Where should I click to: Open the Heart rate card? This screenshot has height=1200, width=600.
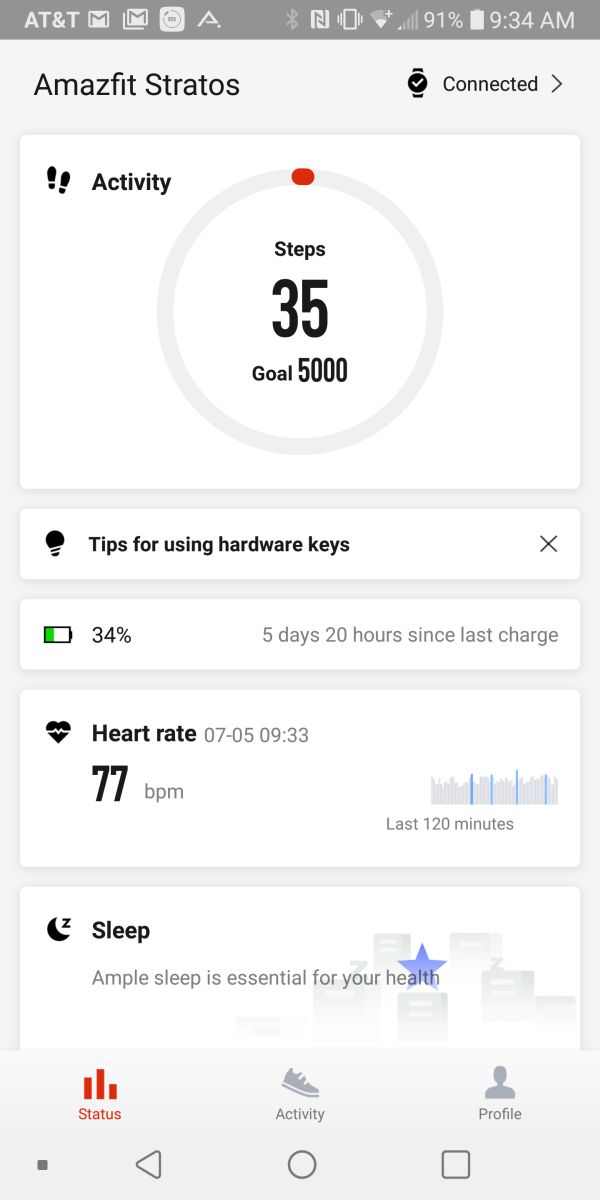tap(300, 777)
